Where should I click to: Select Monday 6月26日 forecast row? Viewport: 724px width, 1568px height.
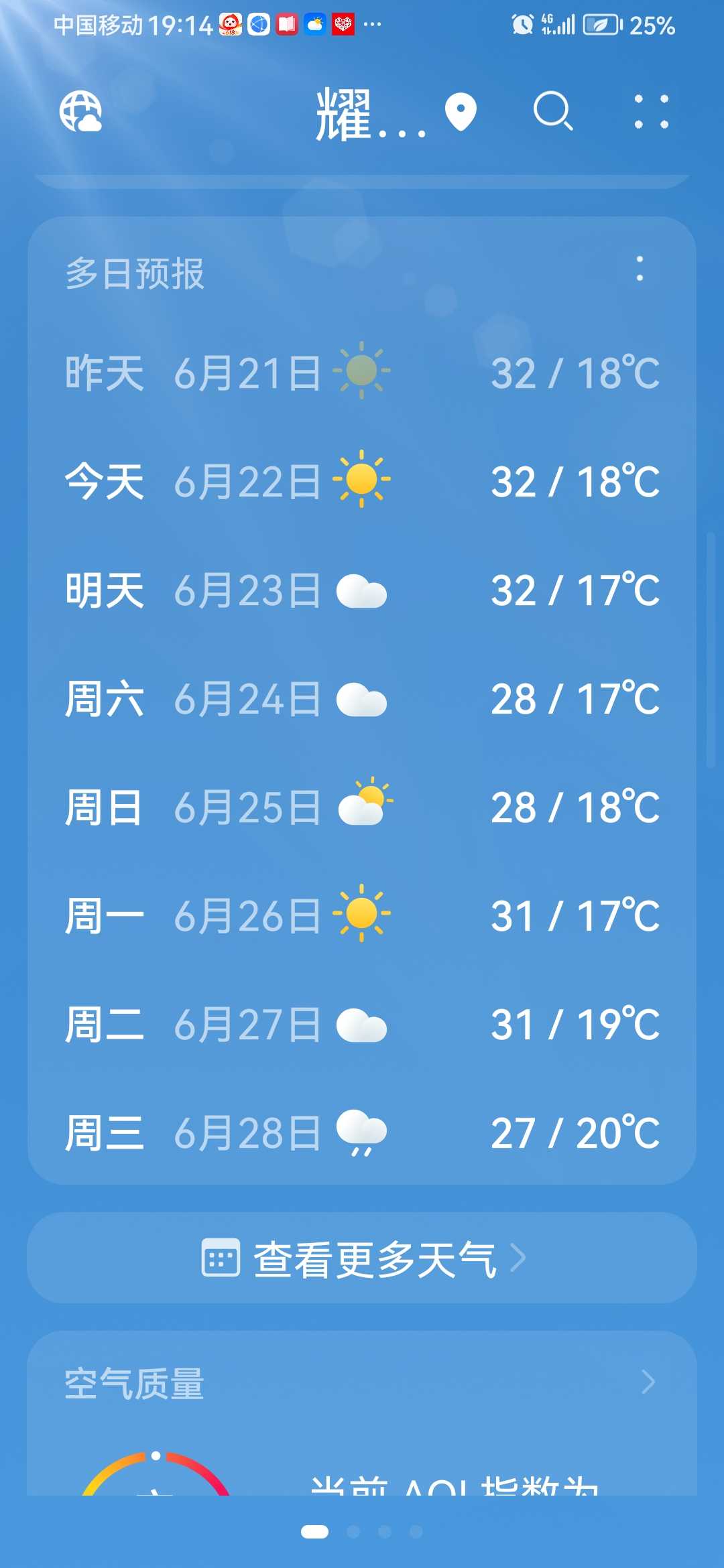tap(362, 915)
